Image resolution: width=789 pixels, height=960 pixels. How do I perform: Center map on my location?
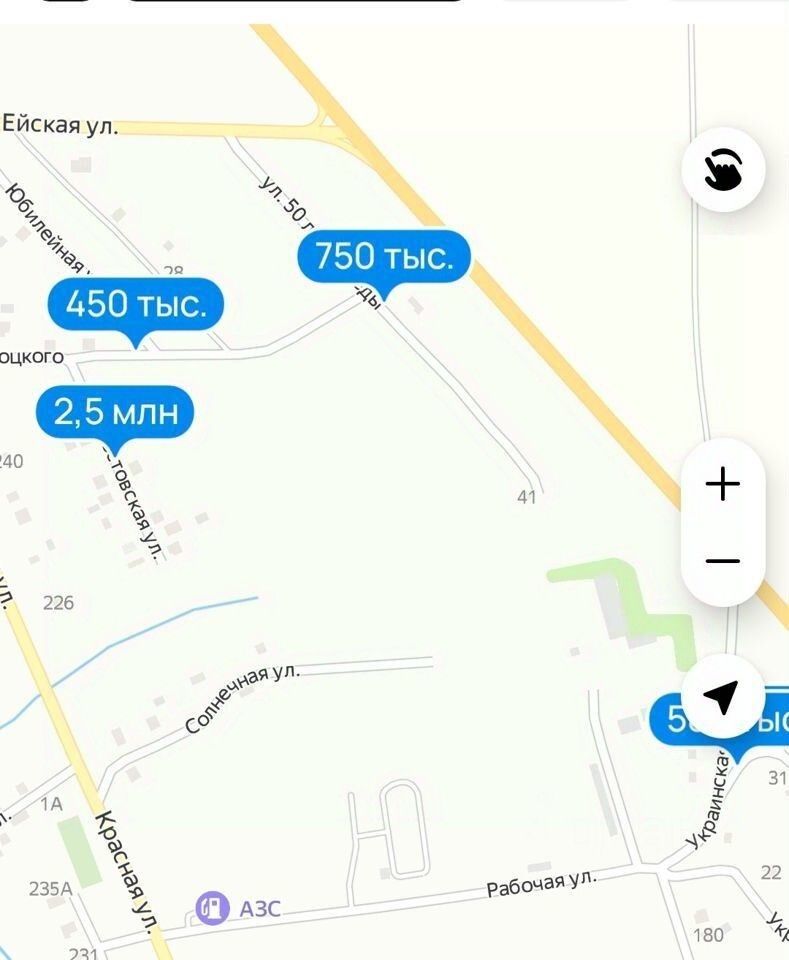point(722,697)
